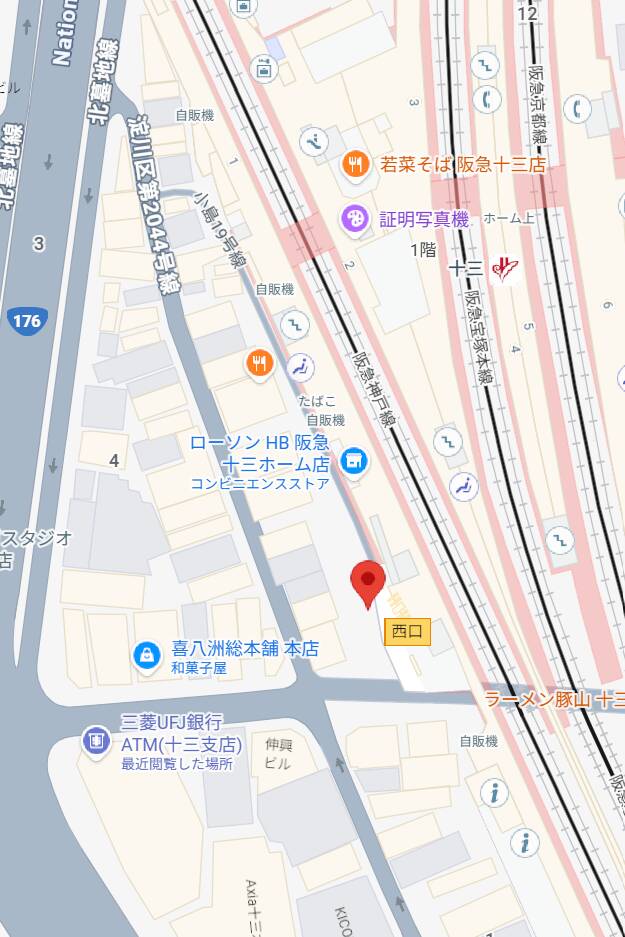Image resolution: width=625 pixels, height=937 pixels.
Task: Open the 若菜そば 阪急十三店 restaurant marker
Action: (x=354, y=164)
